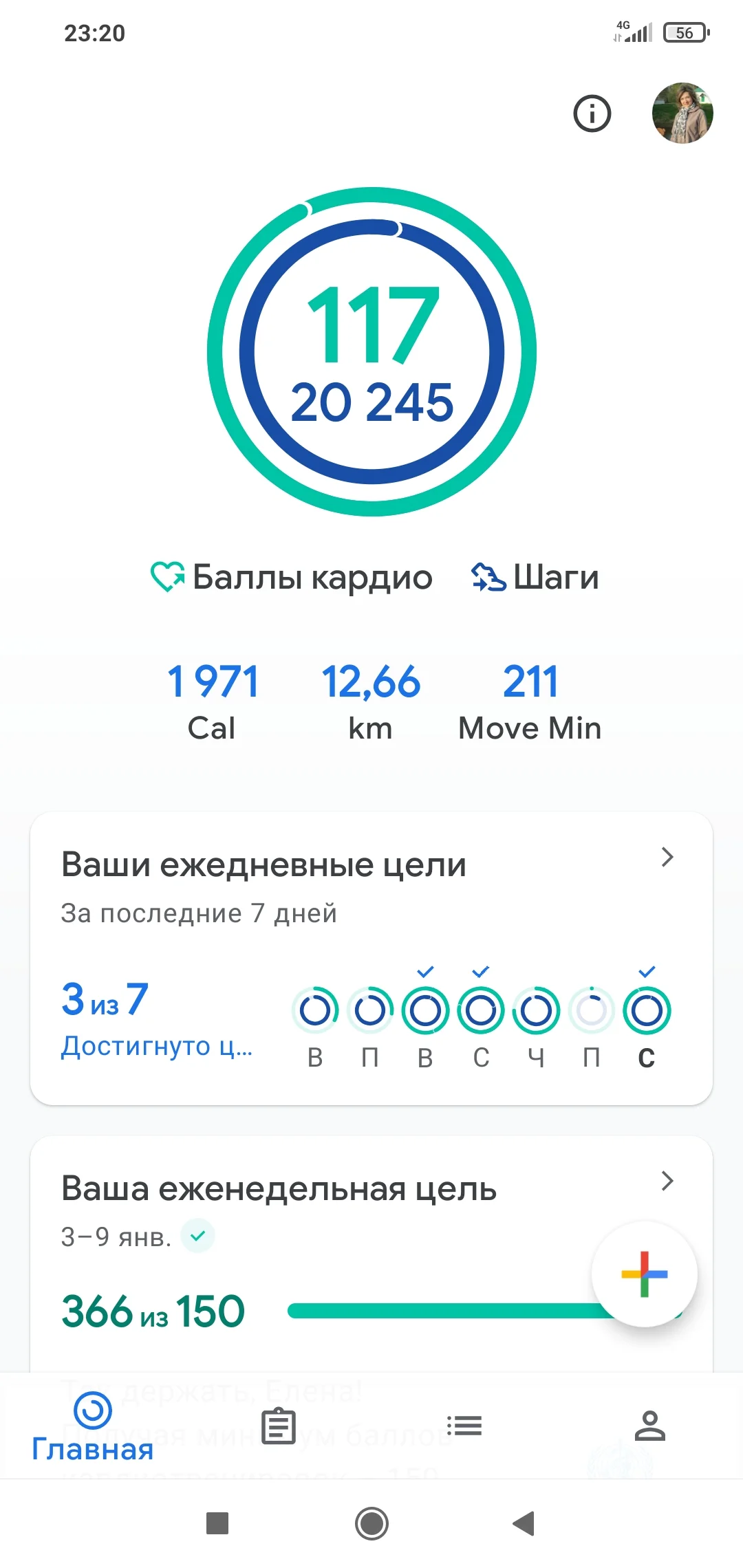This screenshot has width=743, height=1568.
Task: Tap the plus button to add activity
Action: click(x=644, y=1274)
